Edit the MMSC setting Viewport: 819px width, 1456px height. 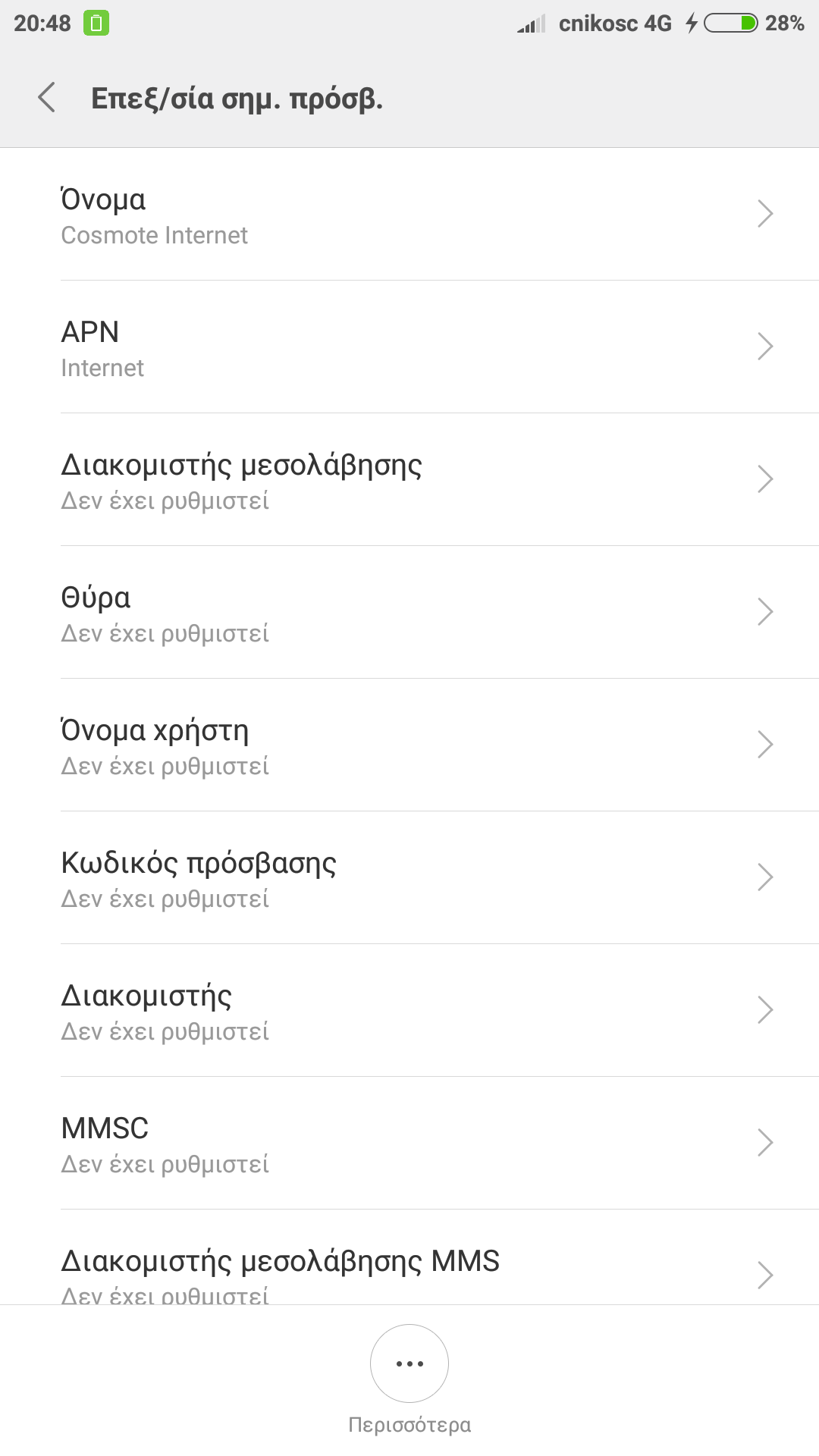409,1144
